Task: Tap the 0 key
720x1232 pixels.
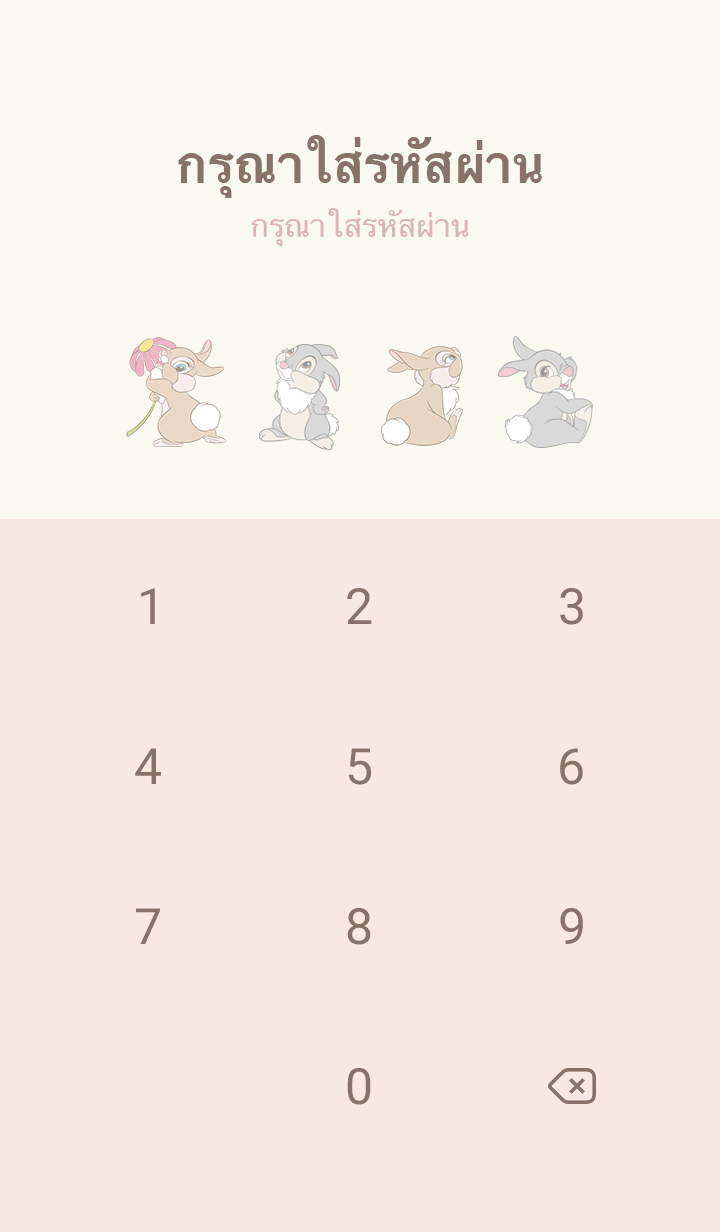Action: pos(359,1087)
